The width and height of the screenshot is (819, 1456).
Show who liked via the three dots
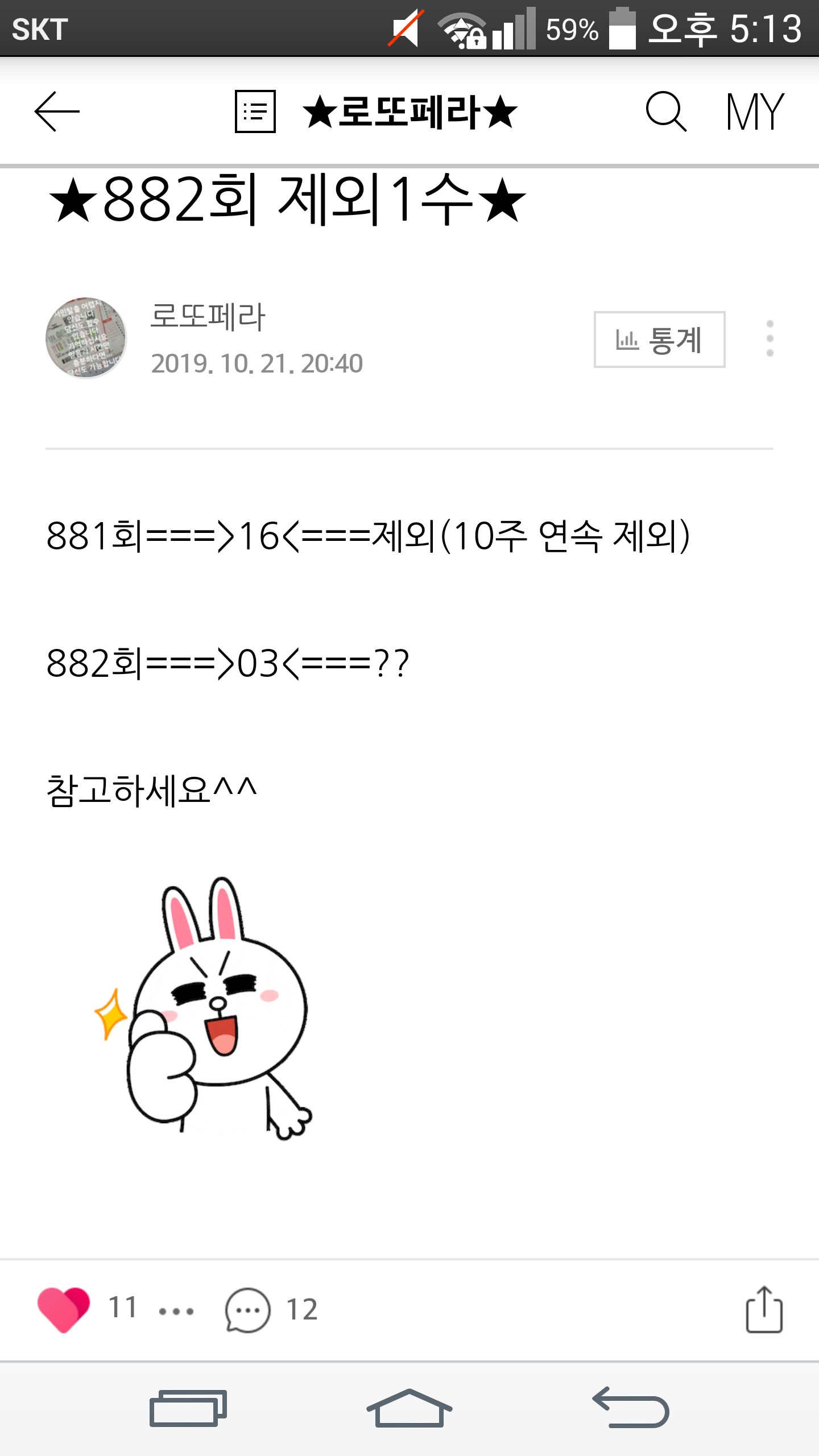[x=176, y=1311]
